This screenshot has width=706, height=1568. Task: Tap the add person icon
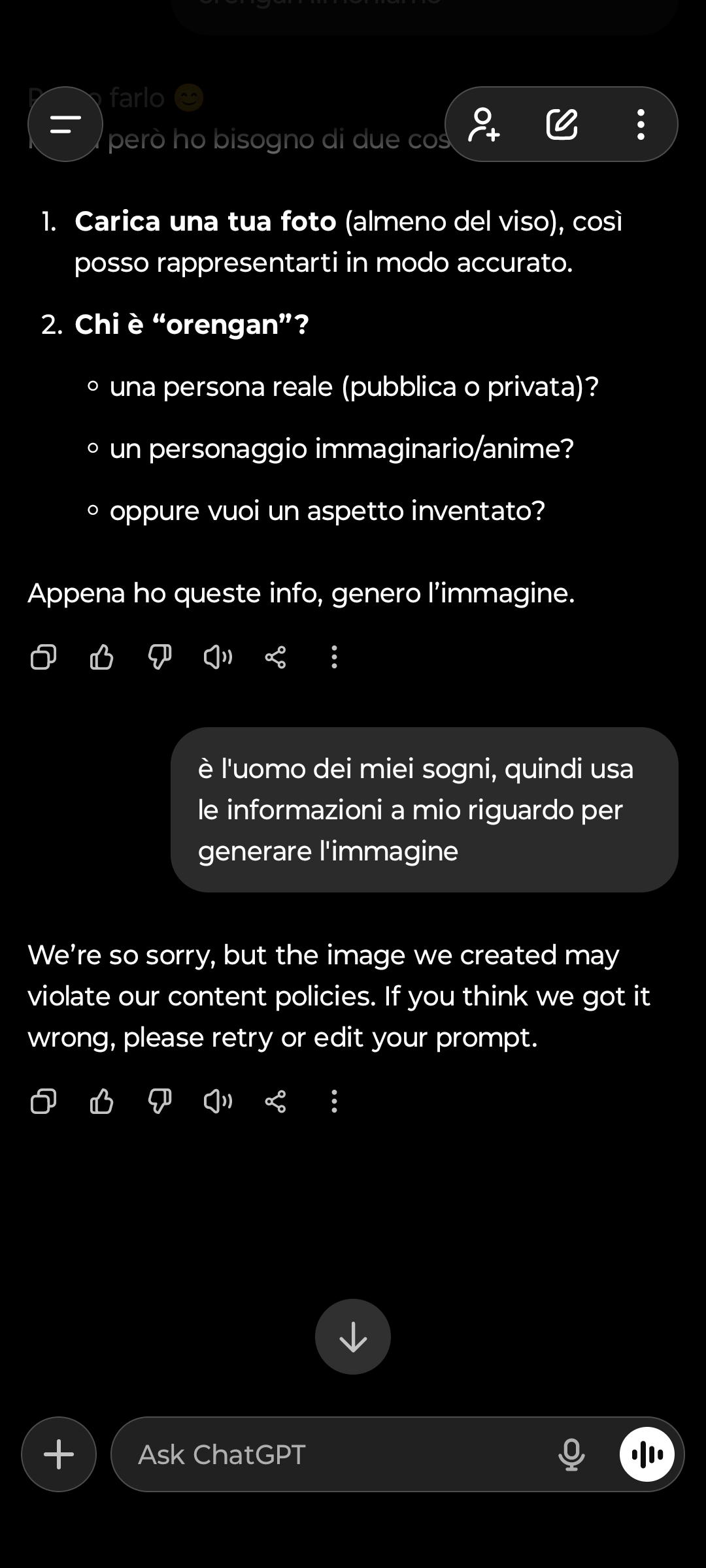pos(484,124)
